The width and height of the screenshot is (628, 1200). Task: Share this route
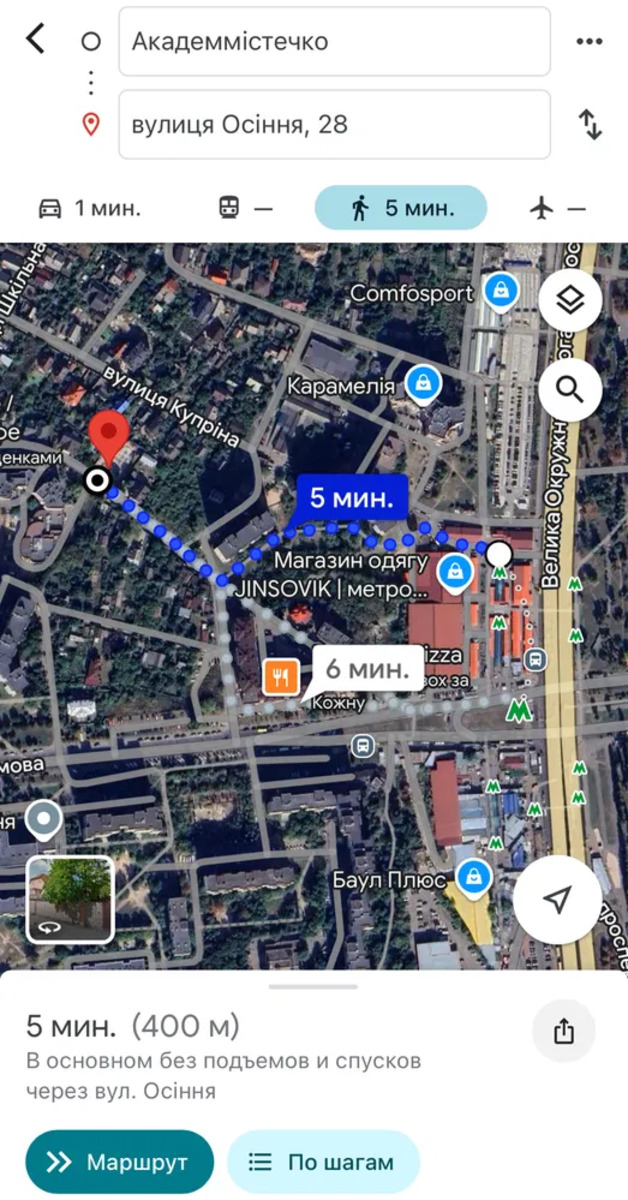click(564, 1030)
